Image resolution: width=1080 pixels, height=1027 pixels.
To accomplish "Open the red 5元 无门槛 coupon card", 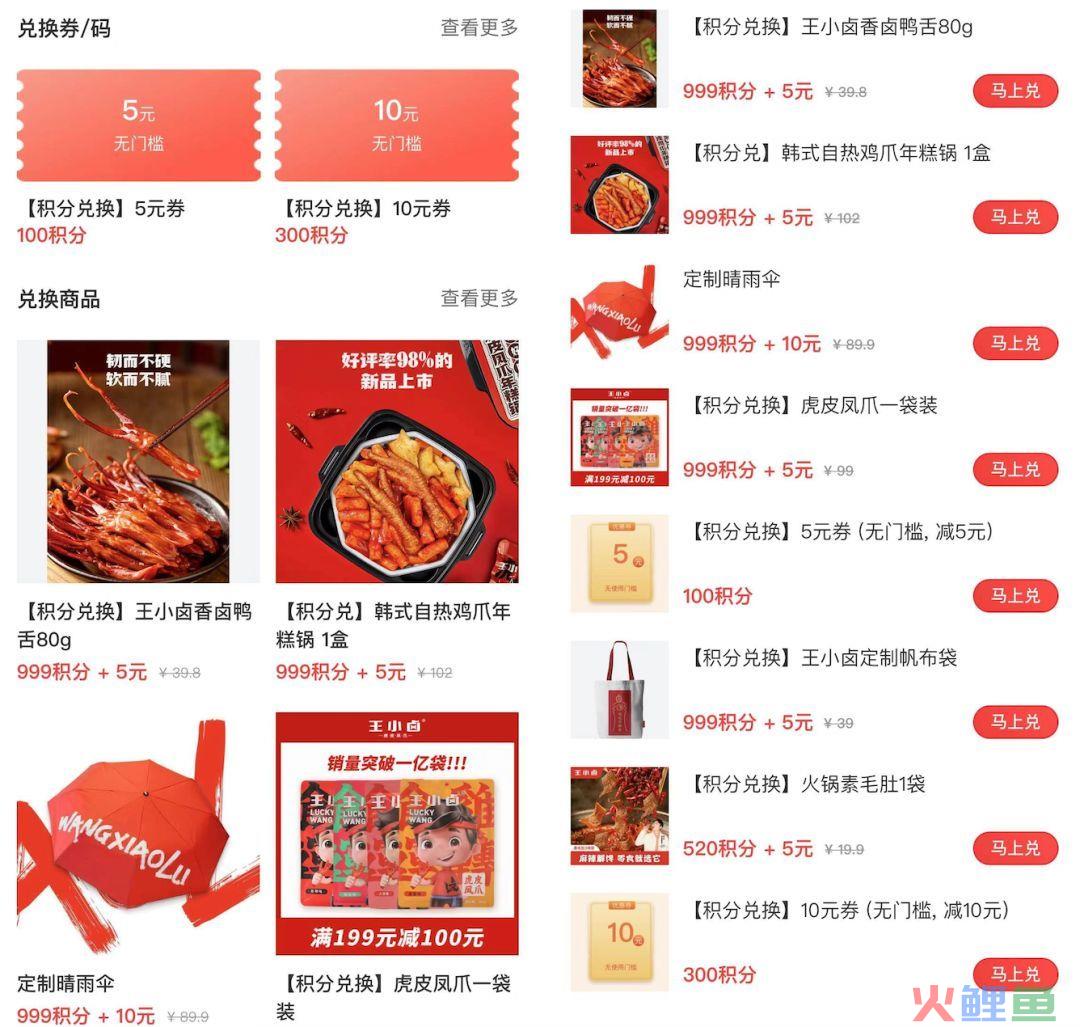I will 139,125.
